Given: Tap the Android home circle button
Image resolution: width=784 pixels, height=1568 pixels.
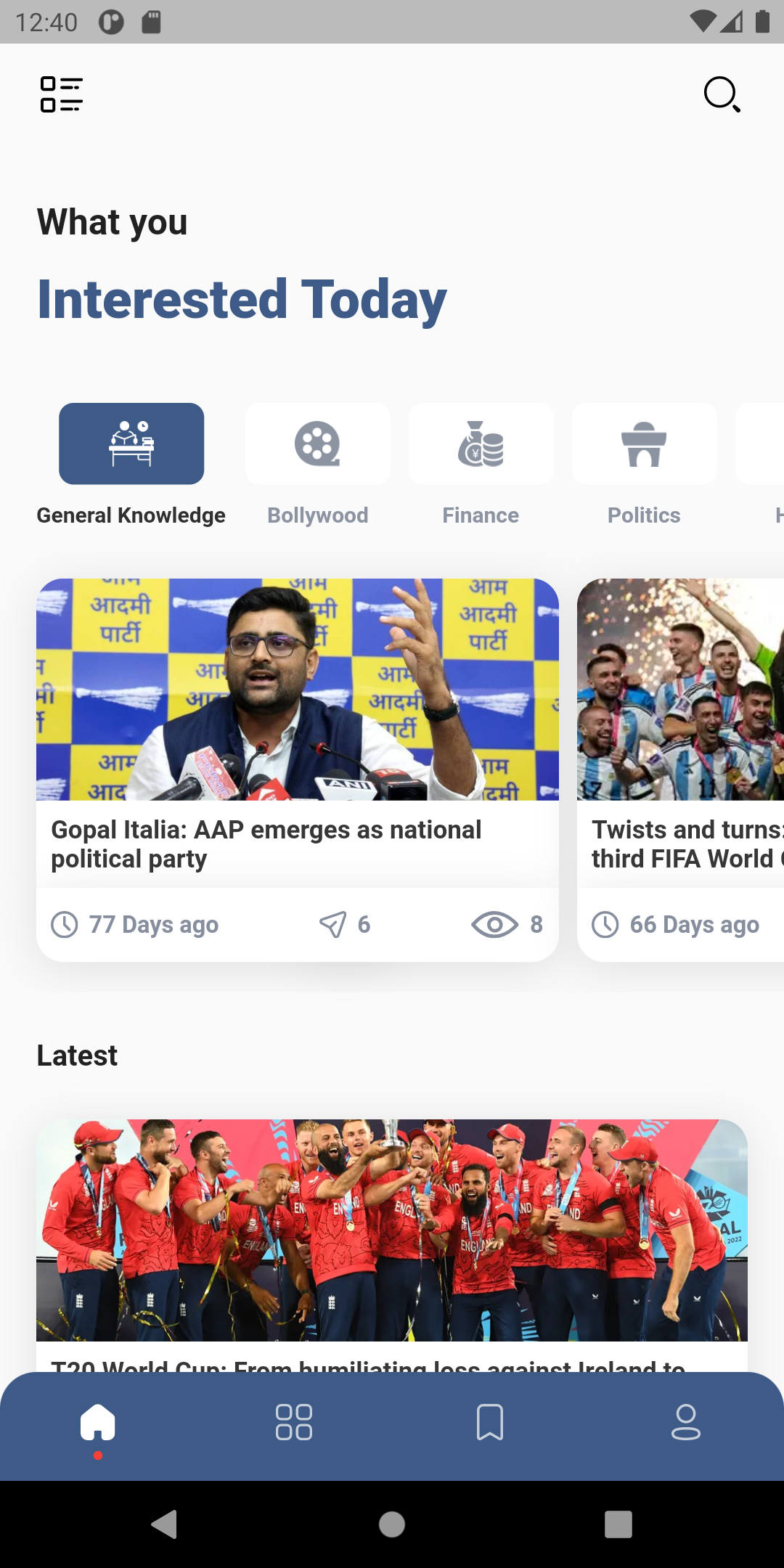Looking at the screenshot, I should coord(392,1525).
